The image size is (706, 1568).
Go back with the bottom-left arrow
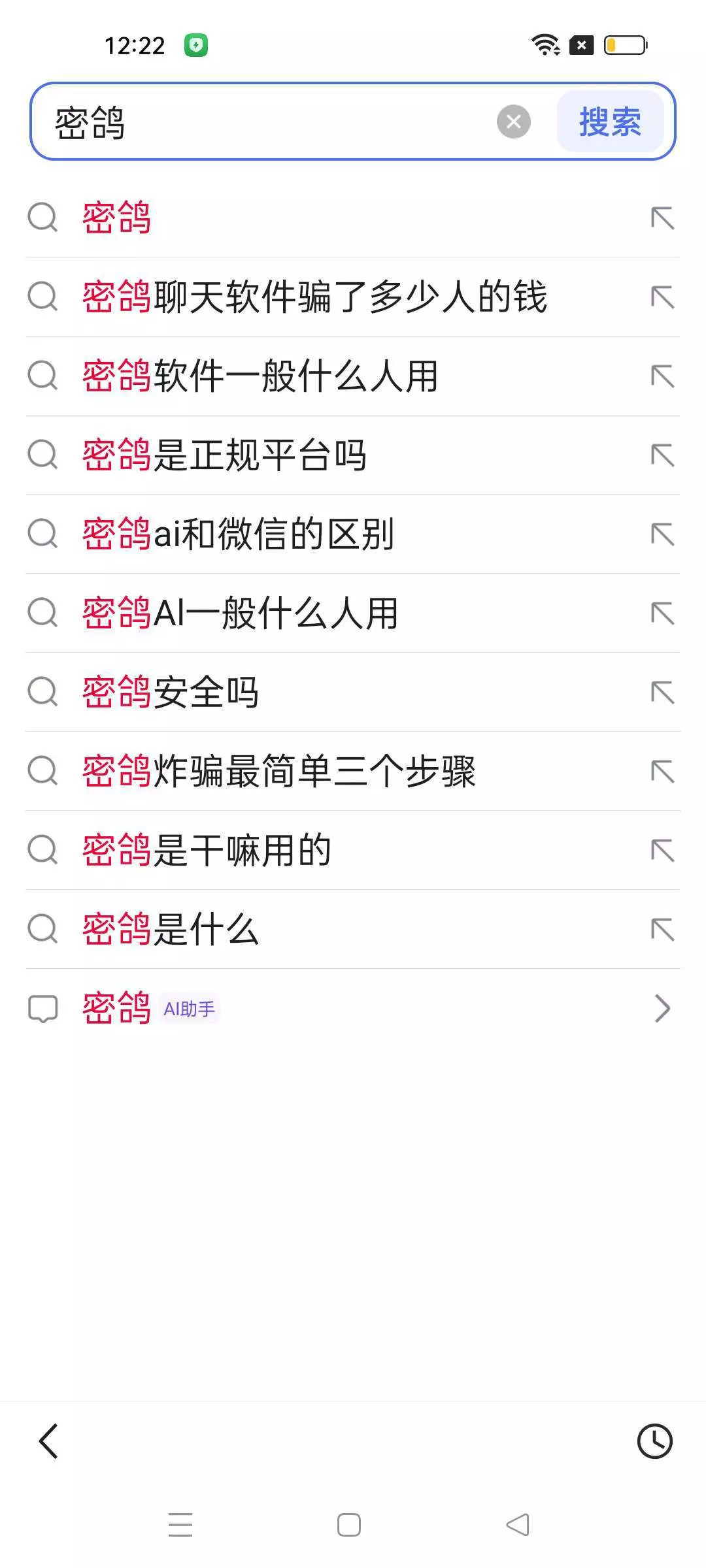[x=49, y=1441]
